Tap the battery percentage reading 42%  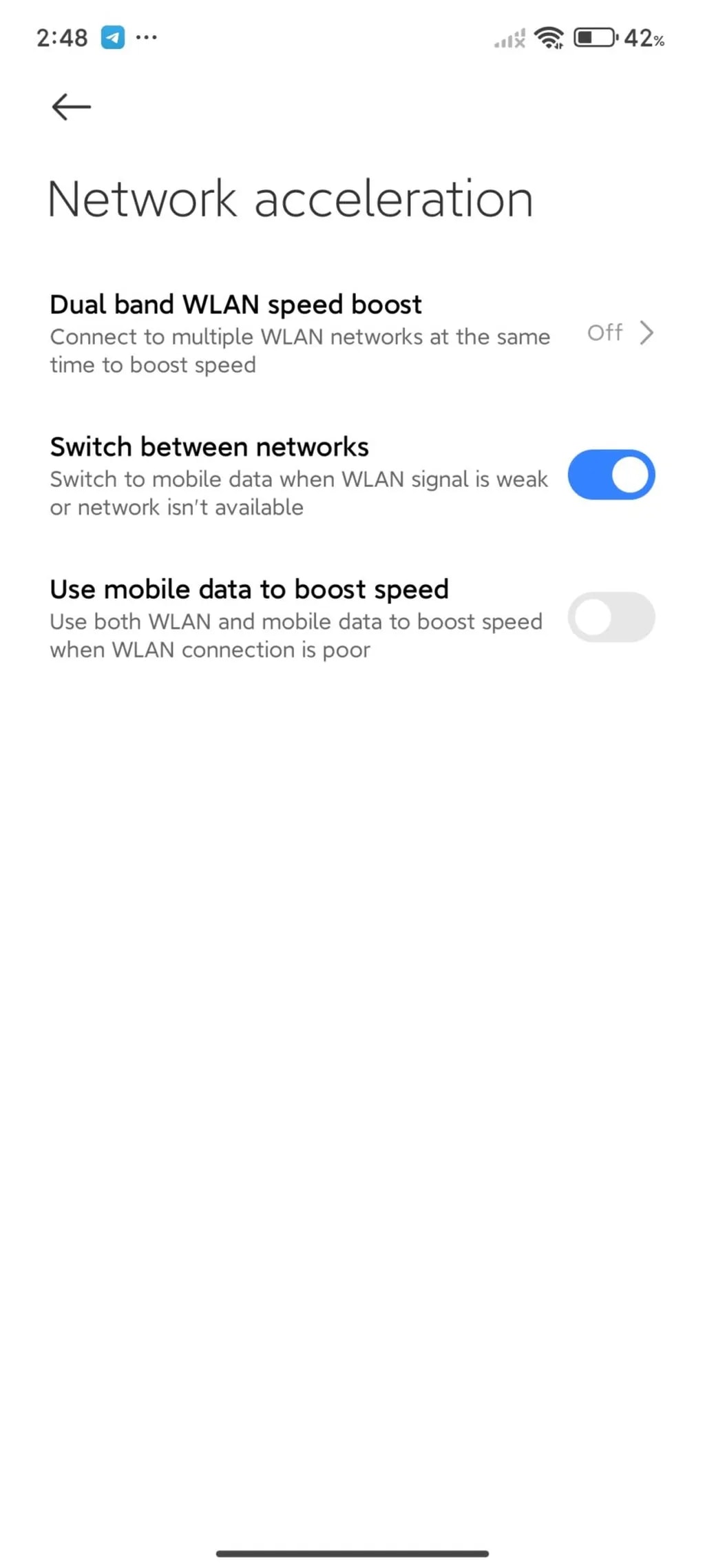pyautogui.click(x=644, y=39)
